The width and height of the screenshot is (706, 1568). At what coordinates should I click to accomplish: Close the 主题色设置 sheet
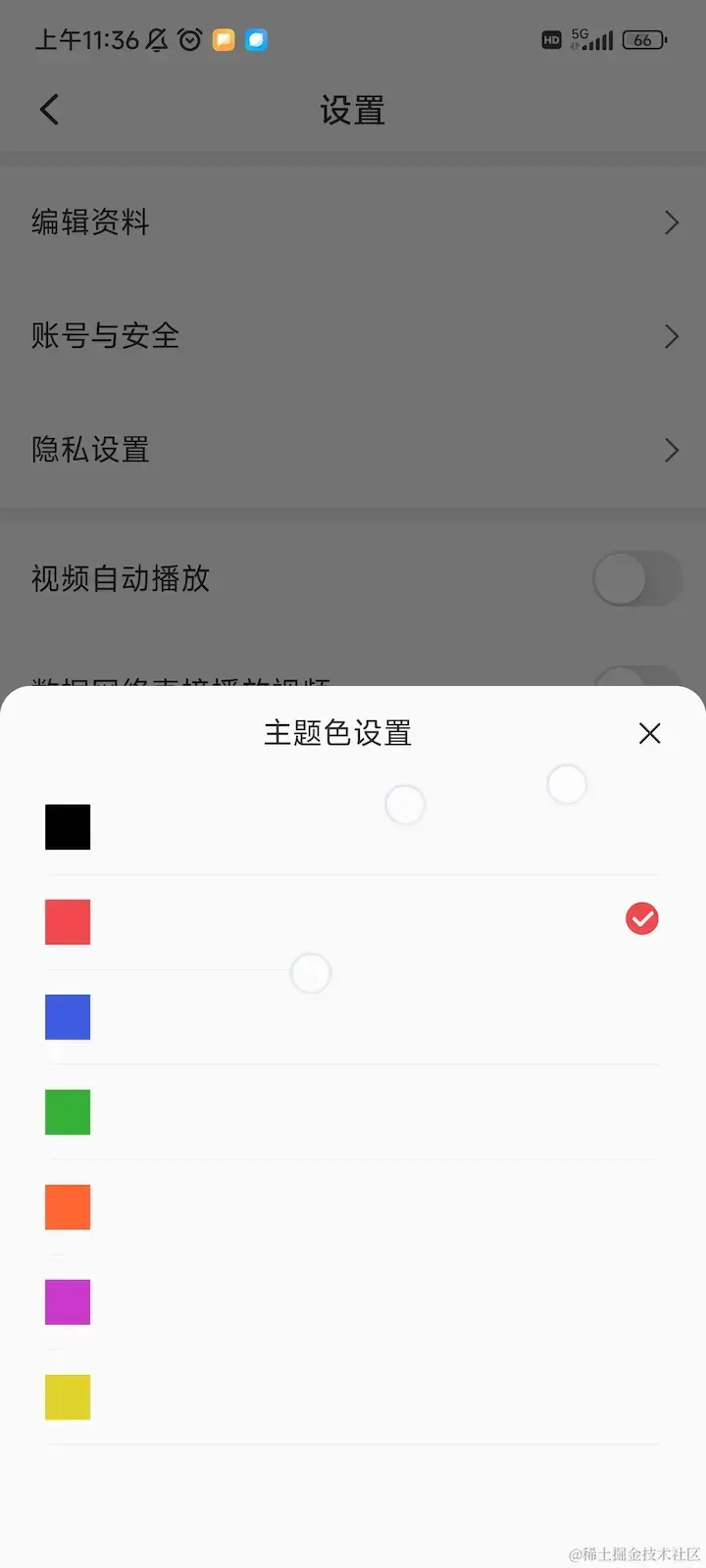point(649,733)
